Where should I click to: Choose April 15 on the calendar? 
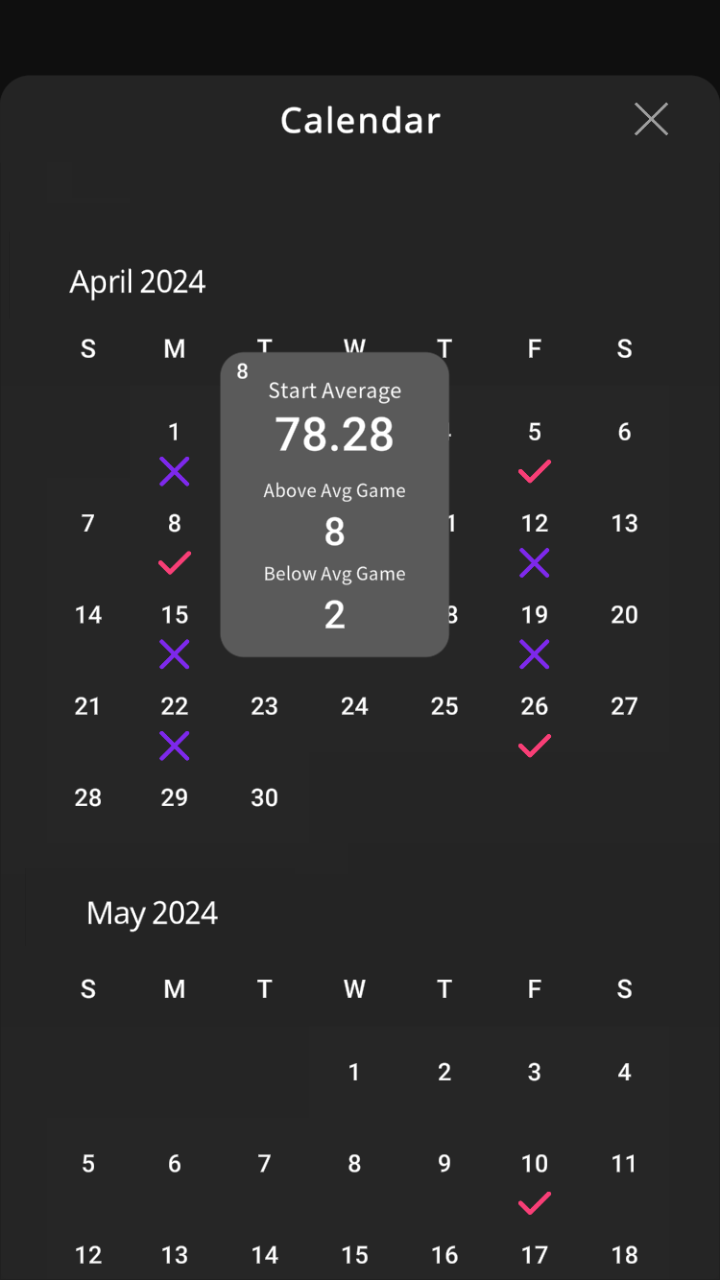[x=174, y=635]
